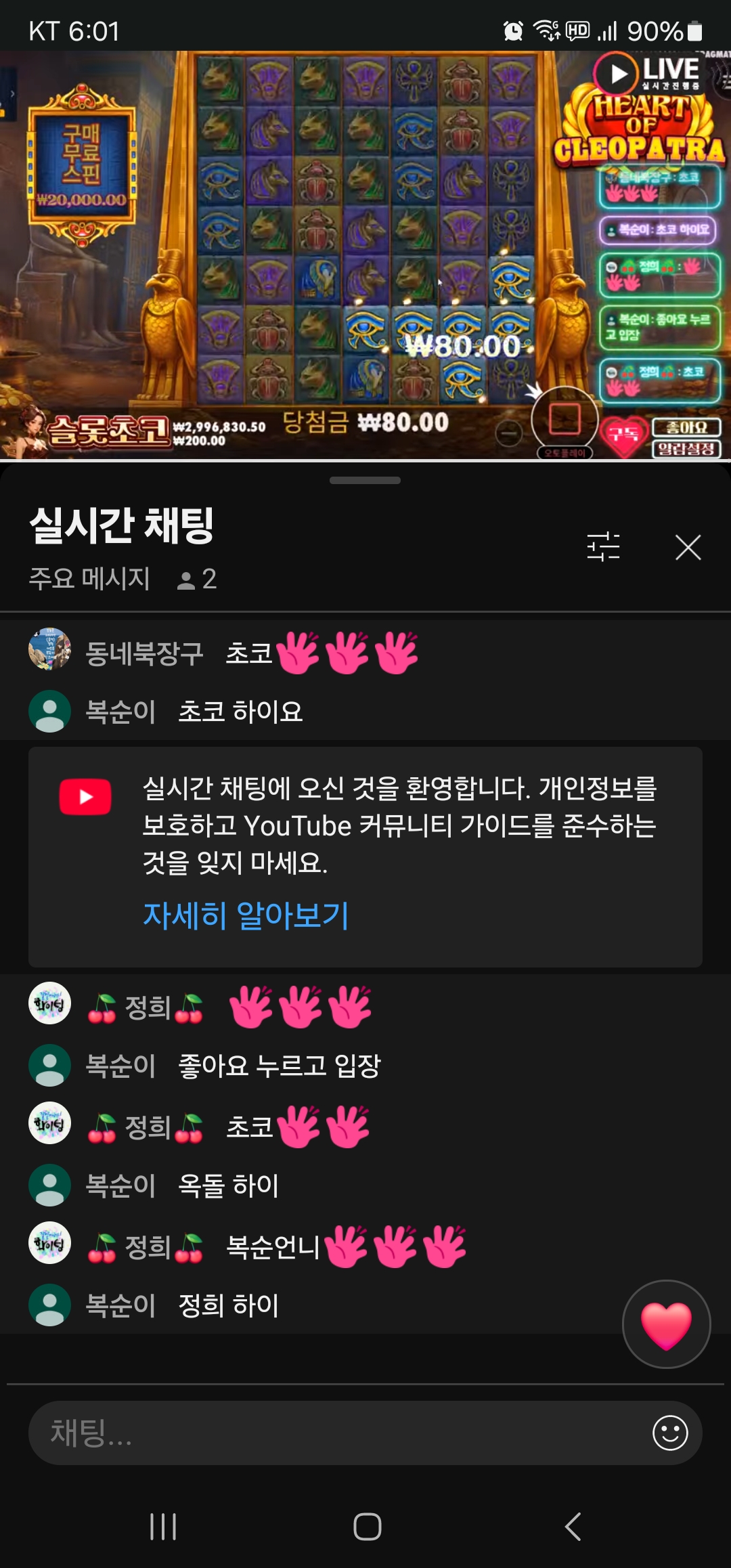The height and width of the screenshot is (1568, 731).
Task: Open recent apps from the navigation bar
Action: 163,1526
